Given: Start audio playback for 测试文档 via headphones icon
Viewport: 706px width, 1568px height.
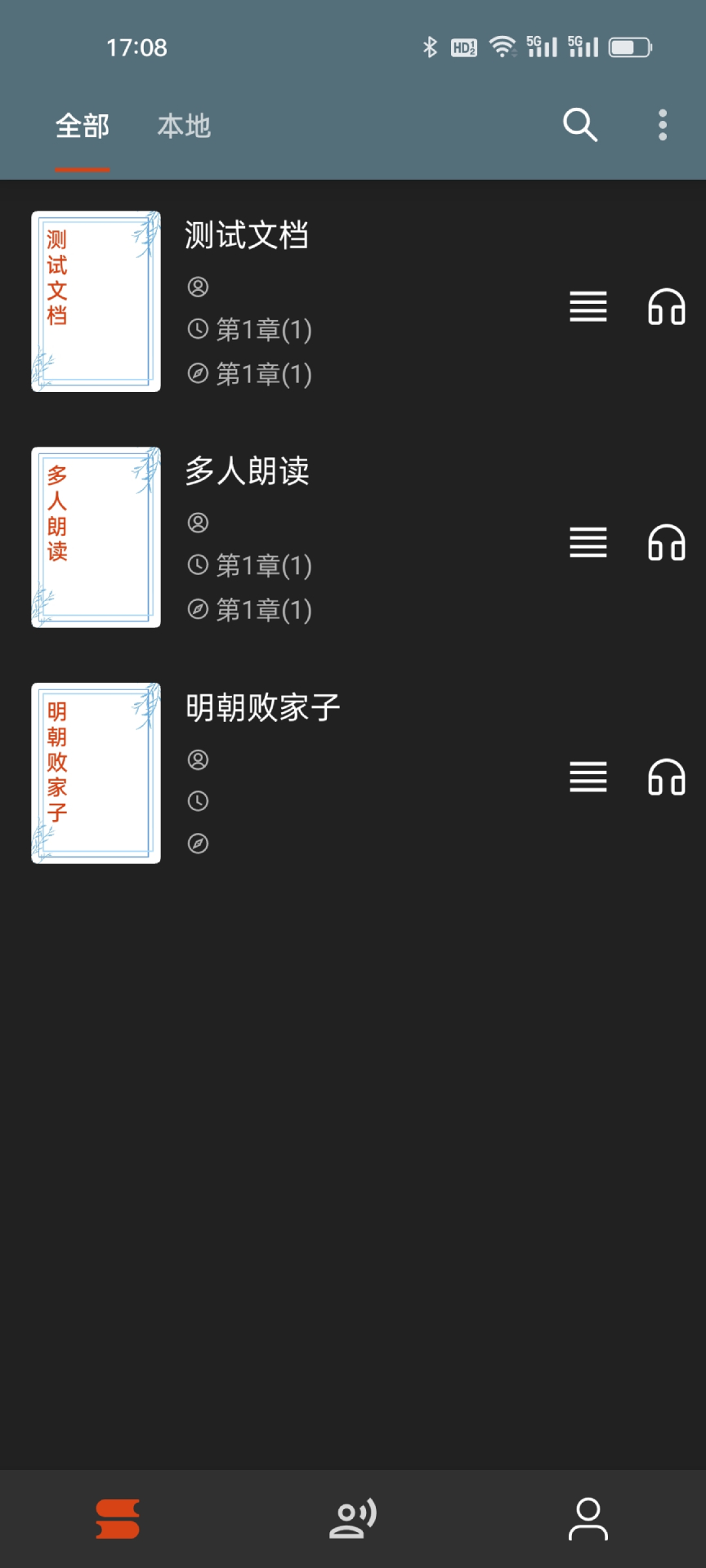Looking at the screenshot, I should (x=666, y=308).
